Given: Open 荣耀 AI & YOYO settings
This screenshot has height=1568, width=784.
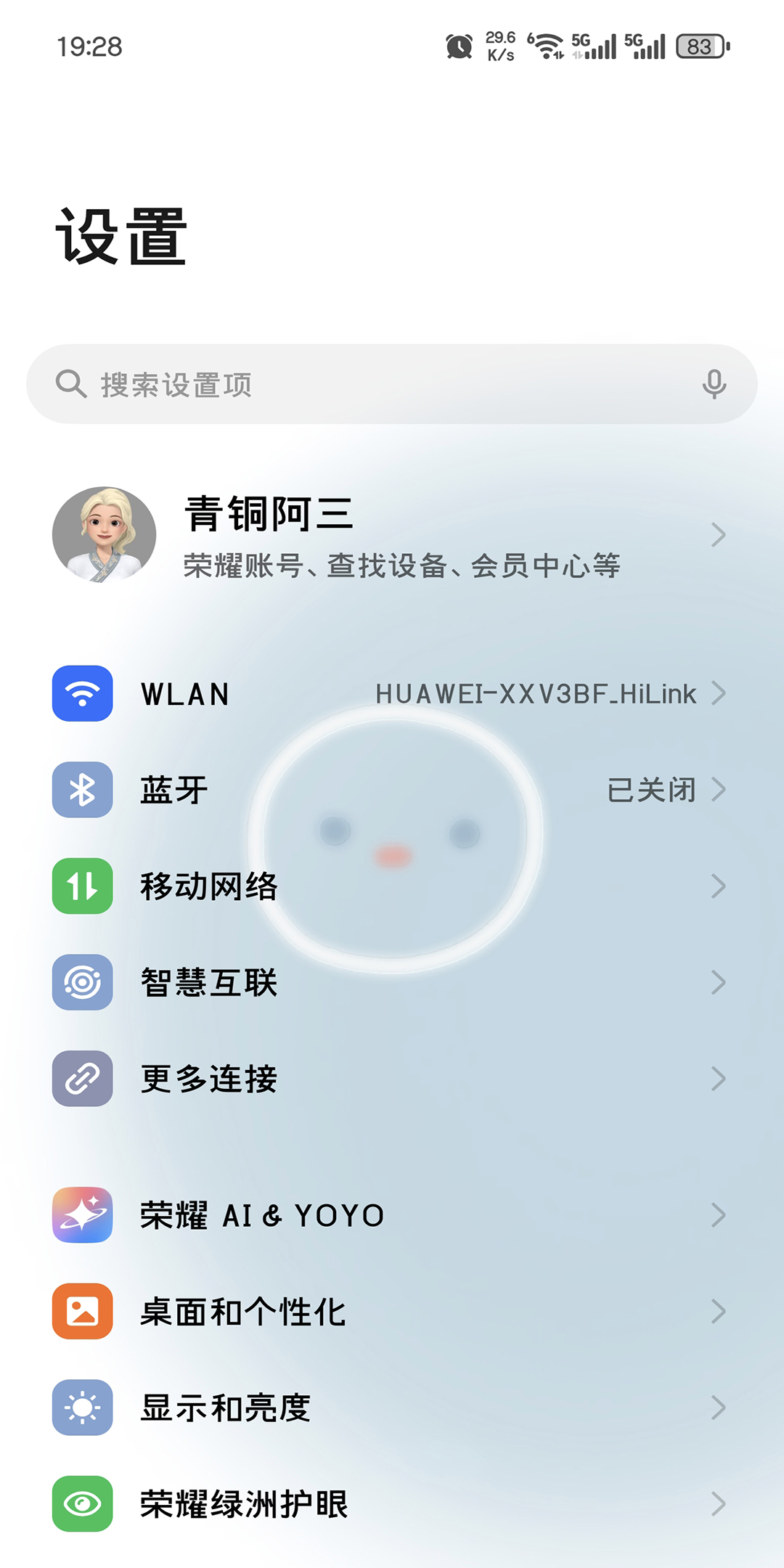Looking at the screenshot, I should (x=392, y=1215).
